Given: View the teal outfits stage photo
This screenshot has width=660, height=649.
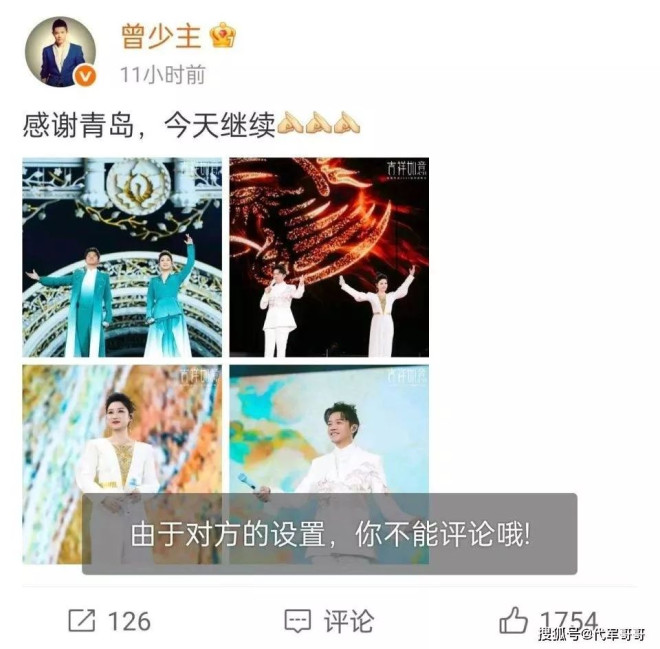Looking at the screenshot, I should point(122,257).
